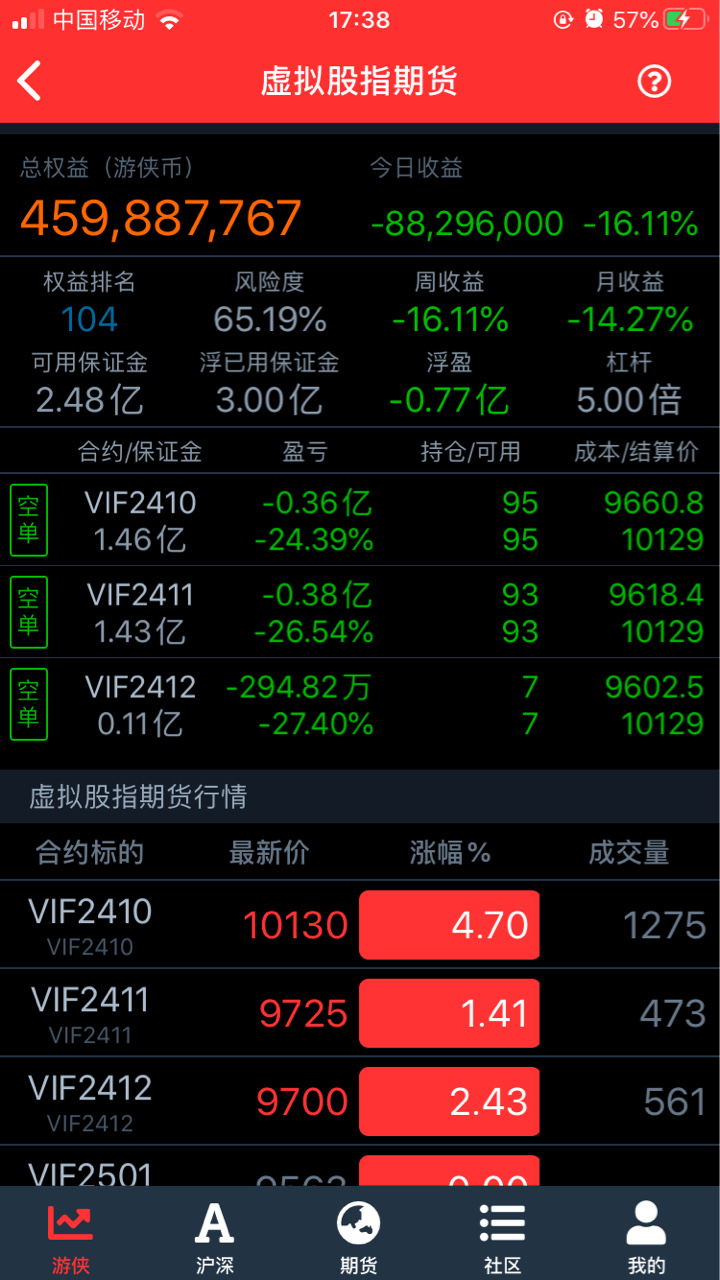
Task: Go back using the top-left arrow
Action: tap(30, 81)
